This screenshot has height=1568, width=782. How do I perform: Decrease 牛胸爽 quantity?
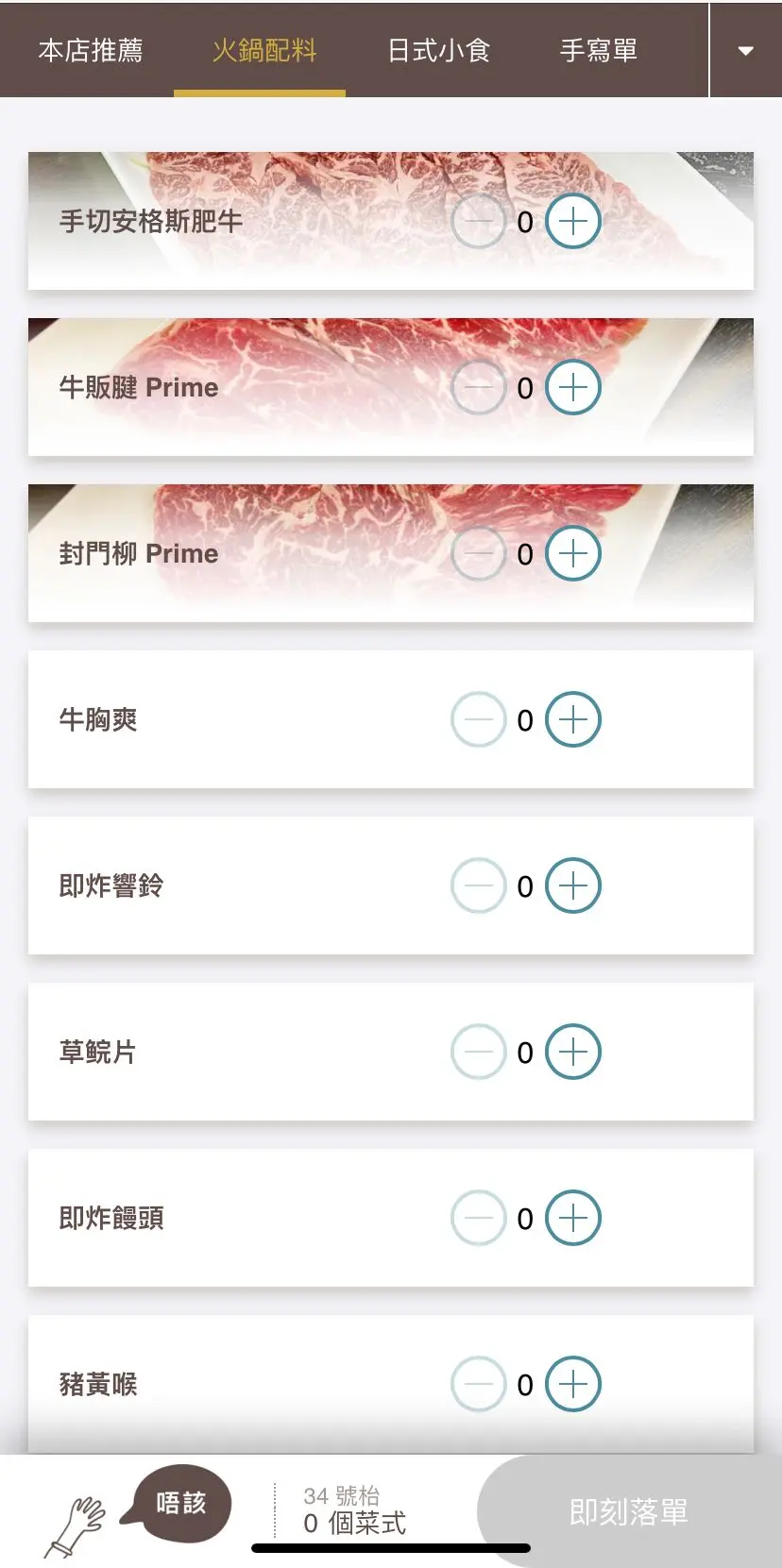(x=479, y=720)
